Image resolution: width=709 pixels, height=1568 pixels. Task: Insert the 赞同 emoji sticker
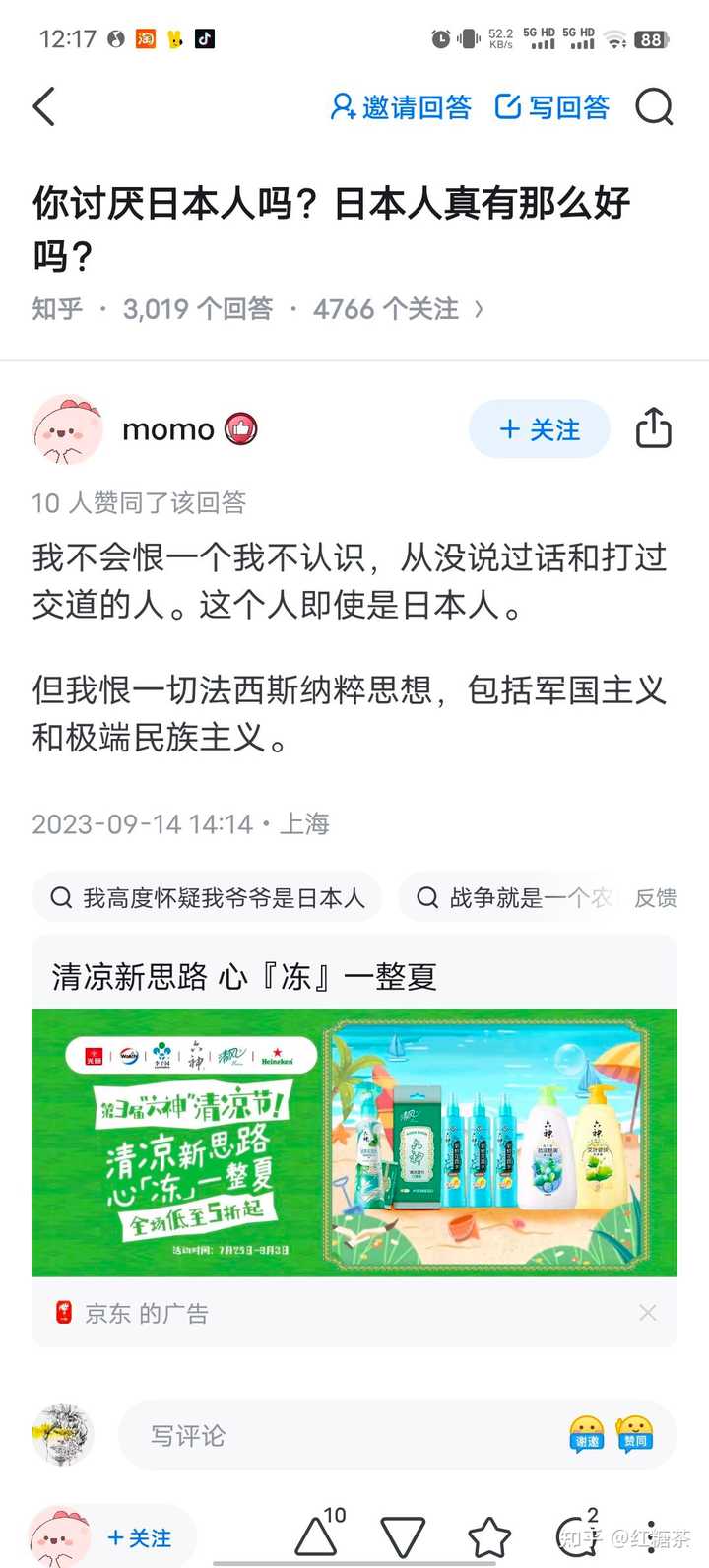(634, 1434)
